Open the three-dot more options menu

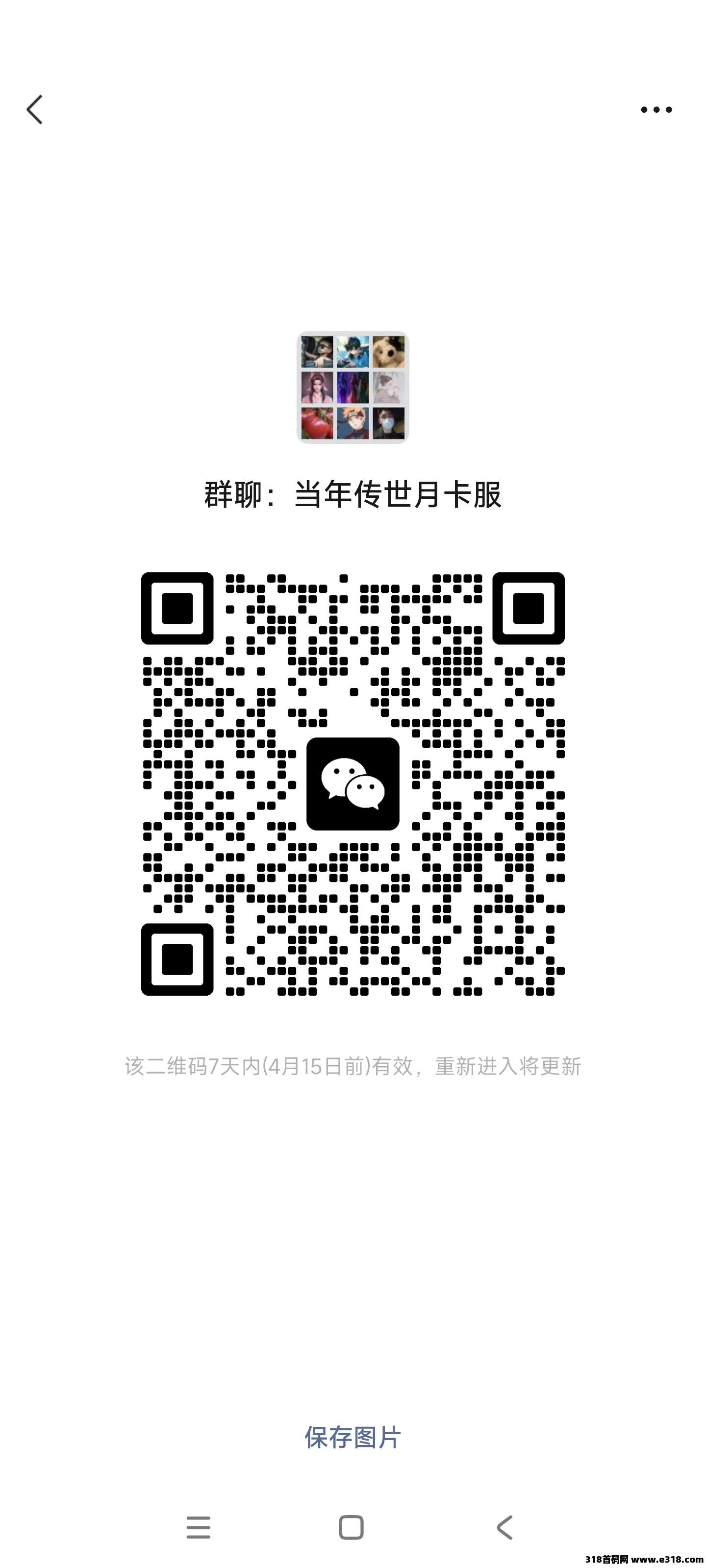coord(656,110)
